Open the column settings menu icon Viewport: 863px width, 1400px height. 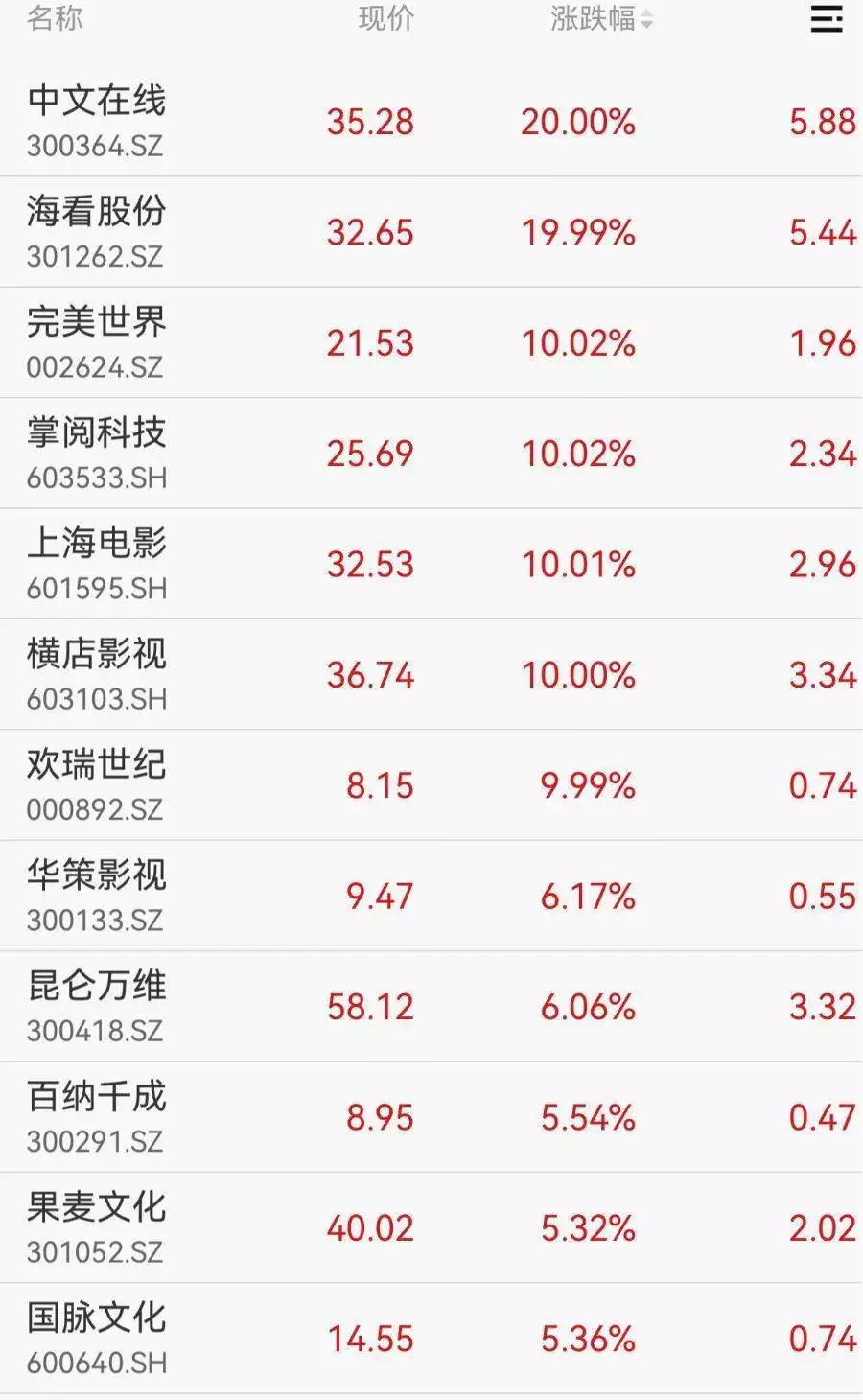click(x=826, y=19)
